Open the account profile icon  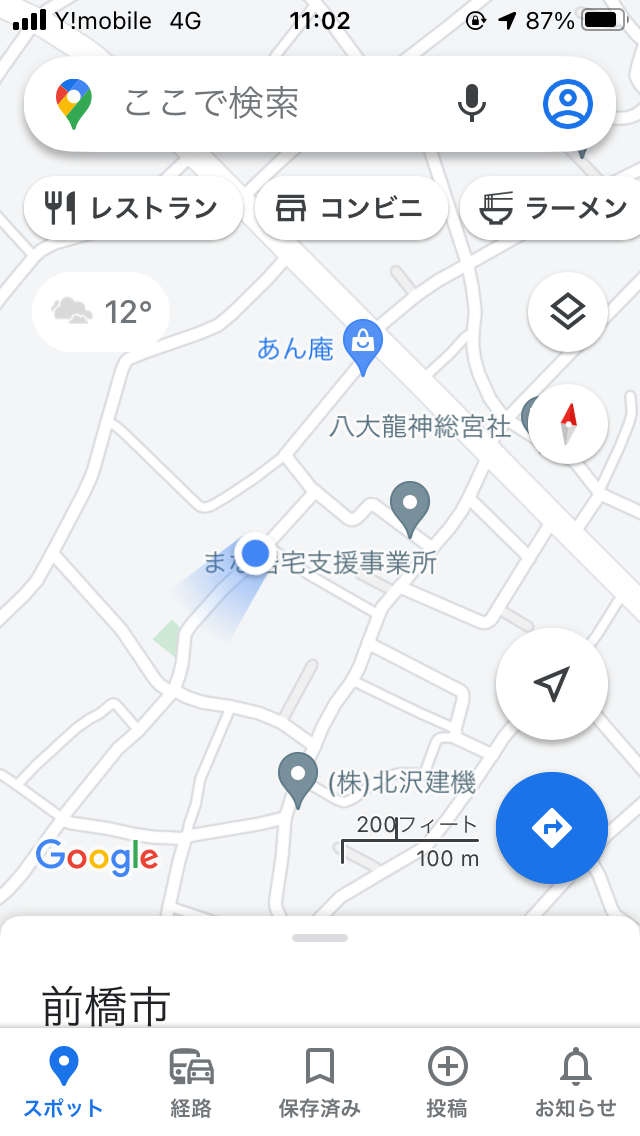click(568, 104)
